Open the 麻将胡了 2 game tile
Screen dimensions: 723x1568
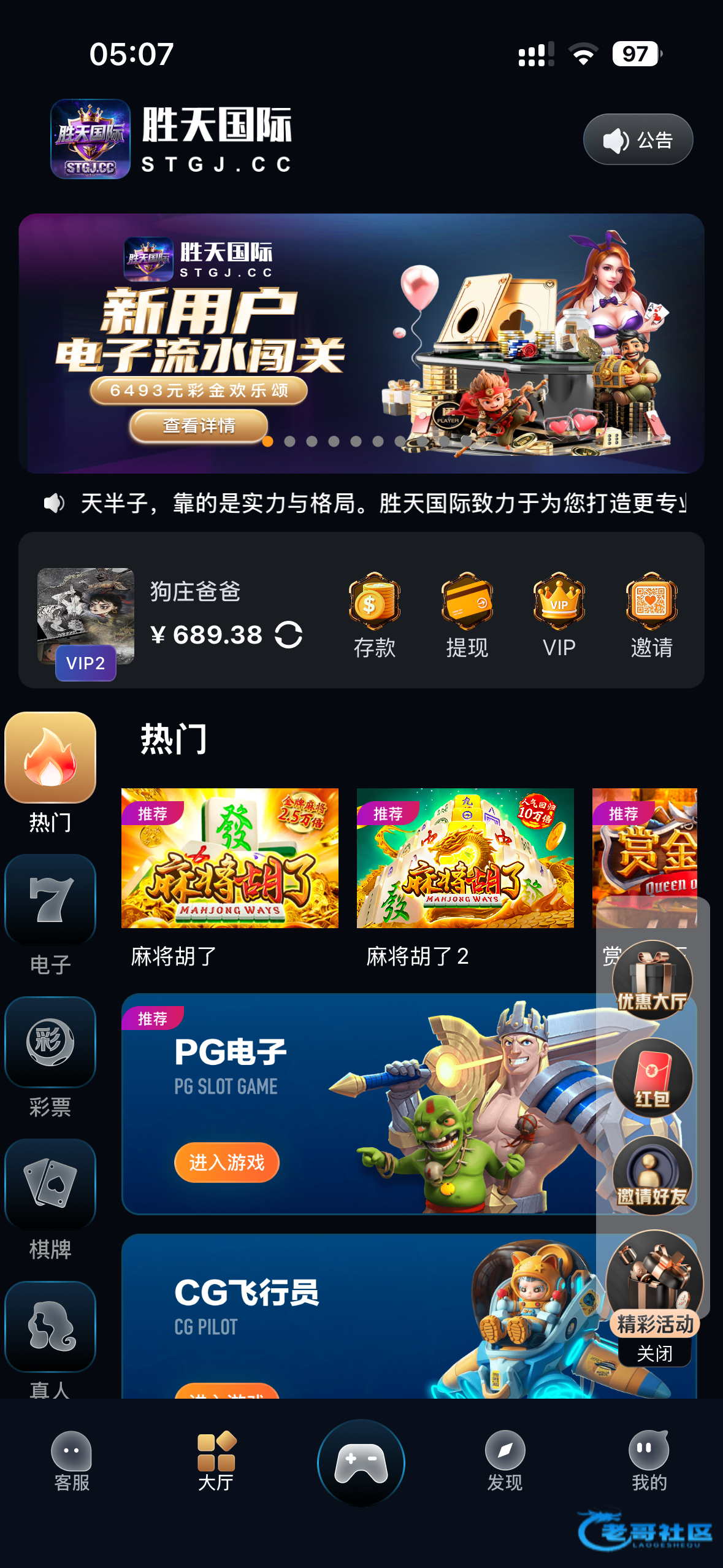(x=465, y=859)
